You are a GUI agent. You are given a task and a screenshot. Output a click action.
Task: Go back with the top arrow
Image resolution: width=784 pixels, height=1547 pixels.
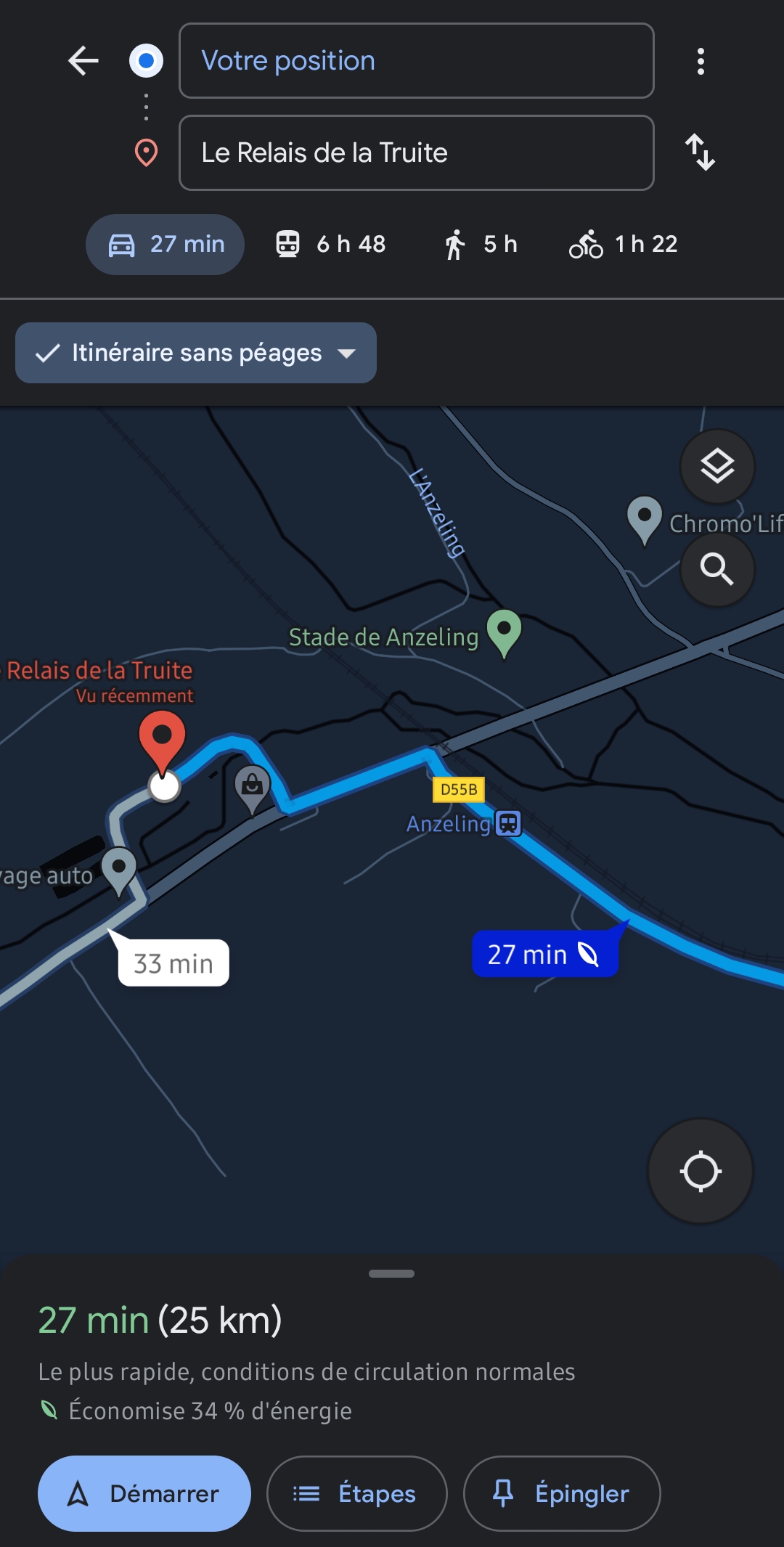coord(83,61)
